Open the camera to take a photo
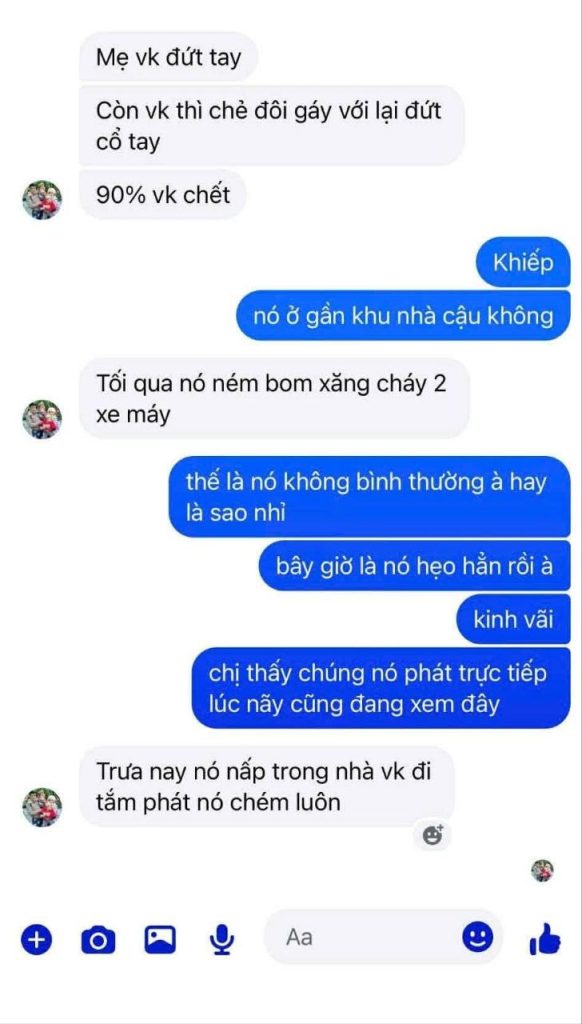This screenshot has width=582, height=1024. [x=98, y=940]
